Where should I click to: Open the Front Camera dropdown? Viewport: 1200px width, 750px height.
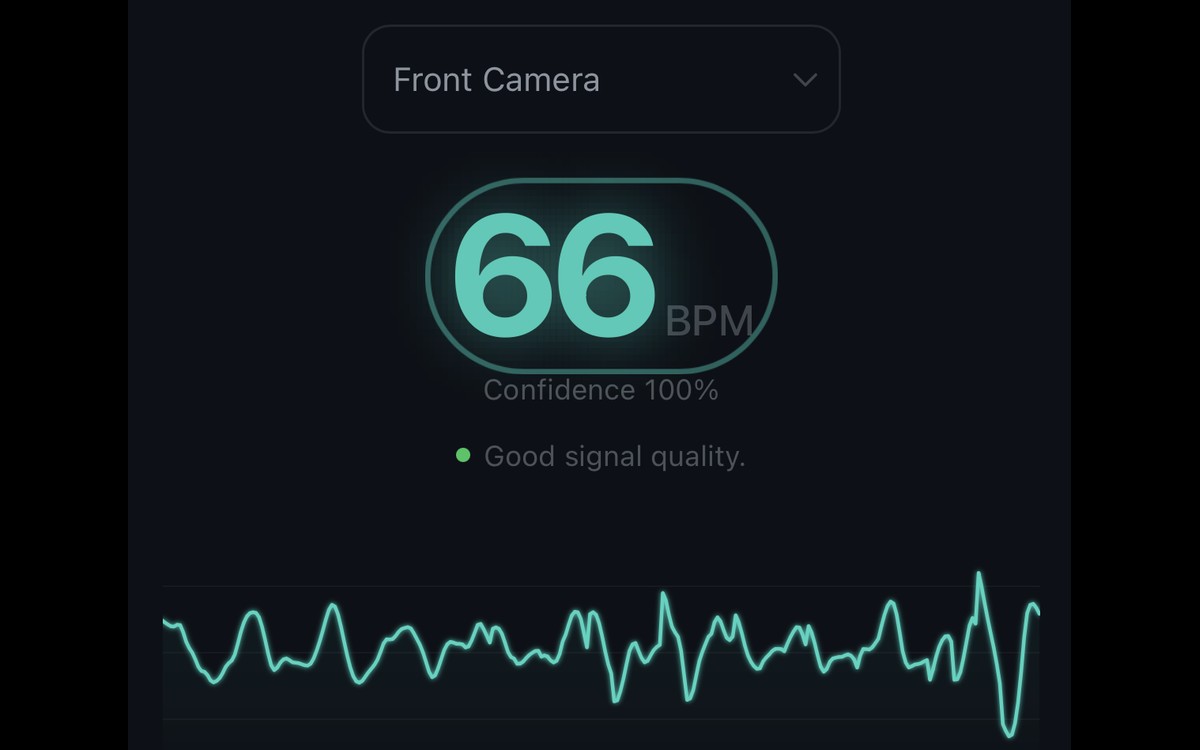coord(600,80)
